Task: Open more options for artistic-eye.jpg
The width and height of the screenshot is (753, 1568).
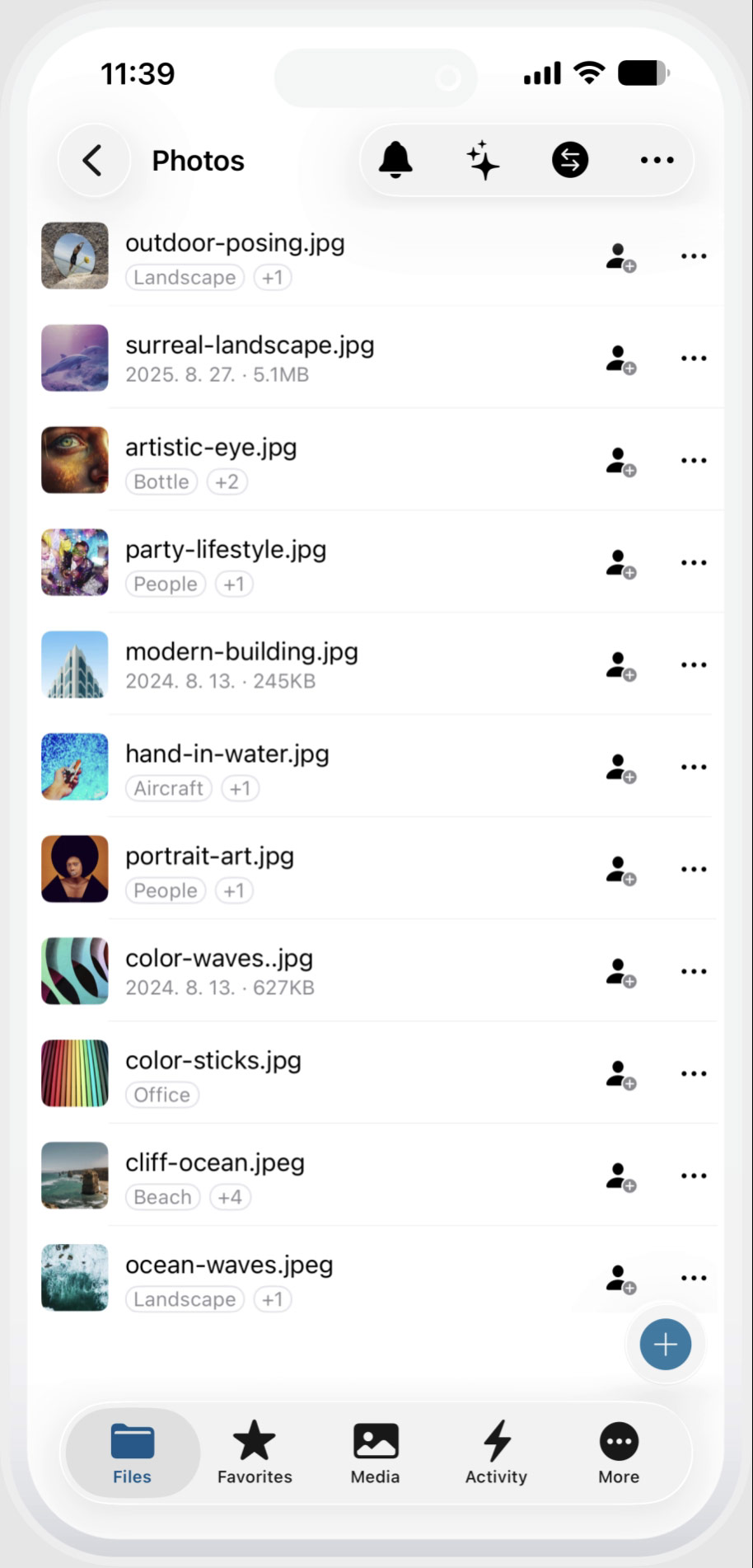Action: (x=694, y=461)
